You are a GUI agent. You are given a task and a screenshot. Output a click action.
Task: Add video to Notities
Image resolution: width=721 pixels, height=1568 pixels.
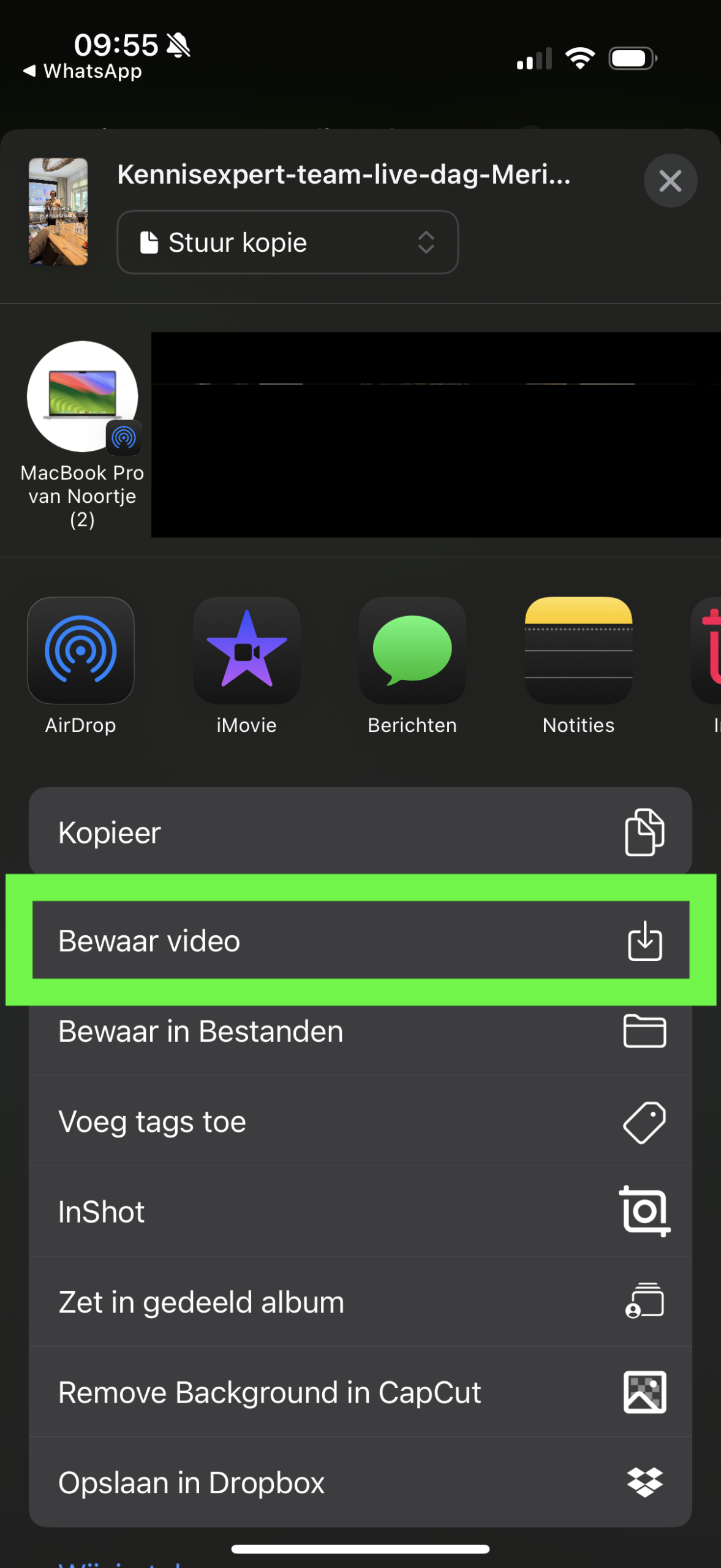click(578, 650)
